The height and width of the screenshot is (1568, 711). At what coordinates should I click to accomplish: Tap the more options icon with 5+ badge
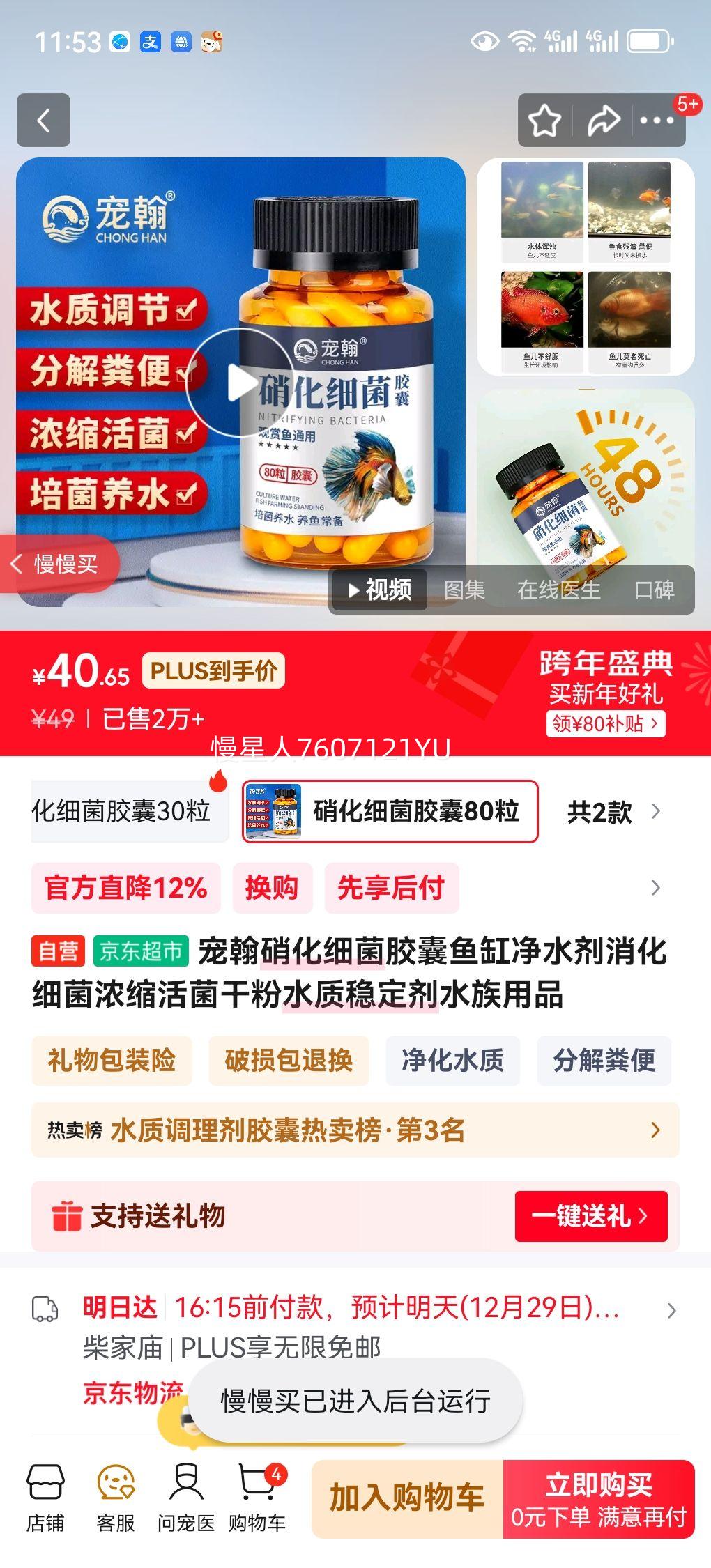tap(655, 120)
